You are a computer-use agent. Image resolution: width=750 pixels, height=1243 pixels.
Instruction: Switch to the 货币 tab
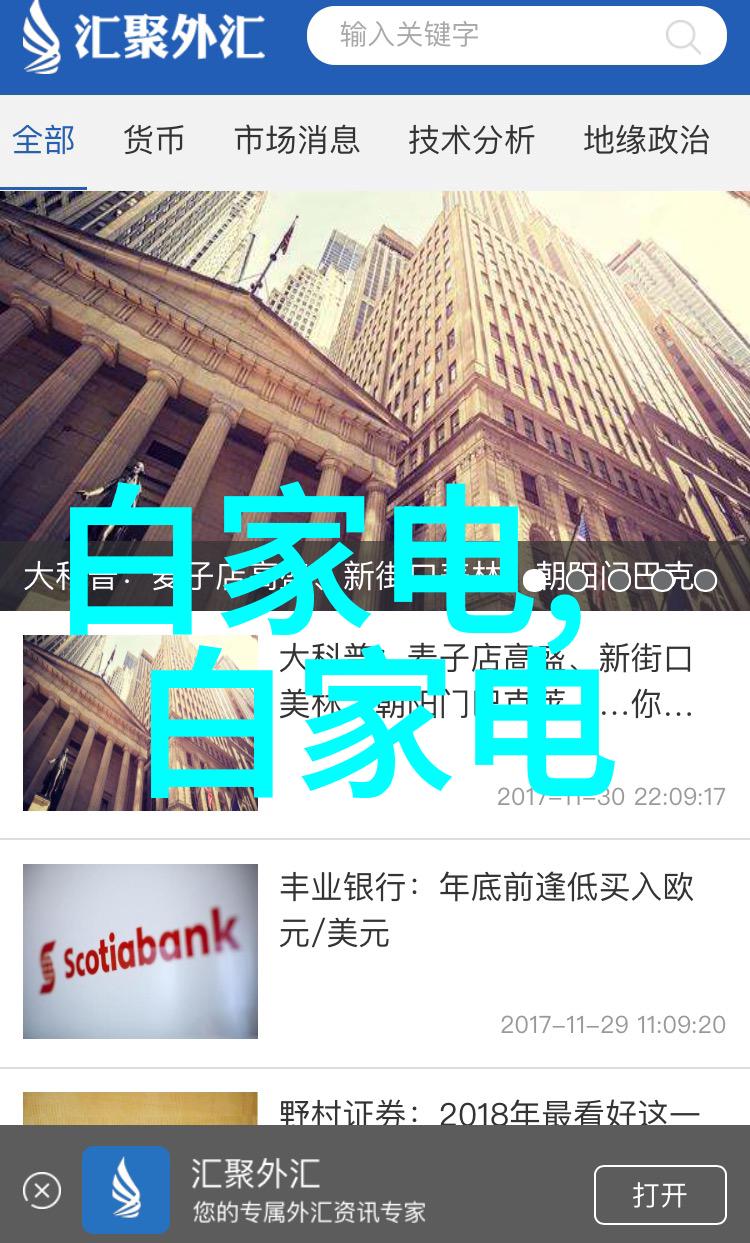click(x=154, y=140)
